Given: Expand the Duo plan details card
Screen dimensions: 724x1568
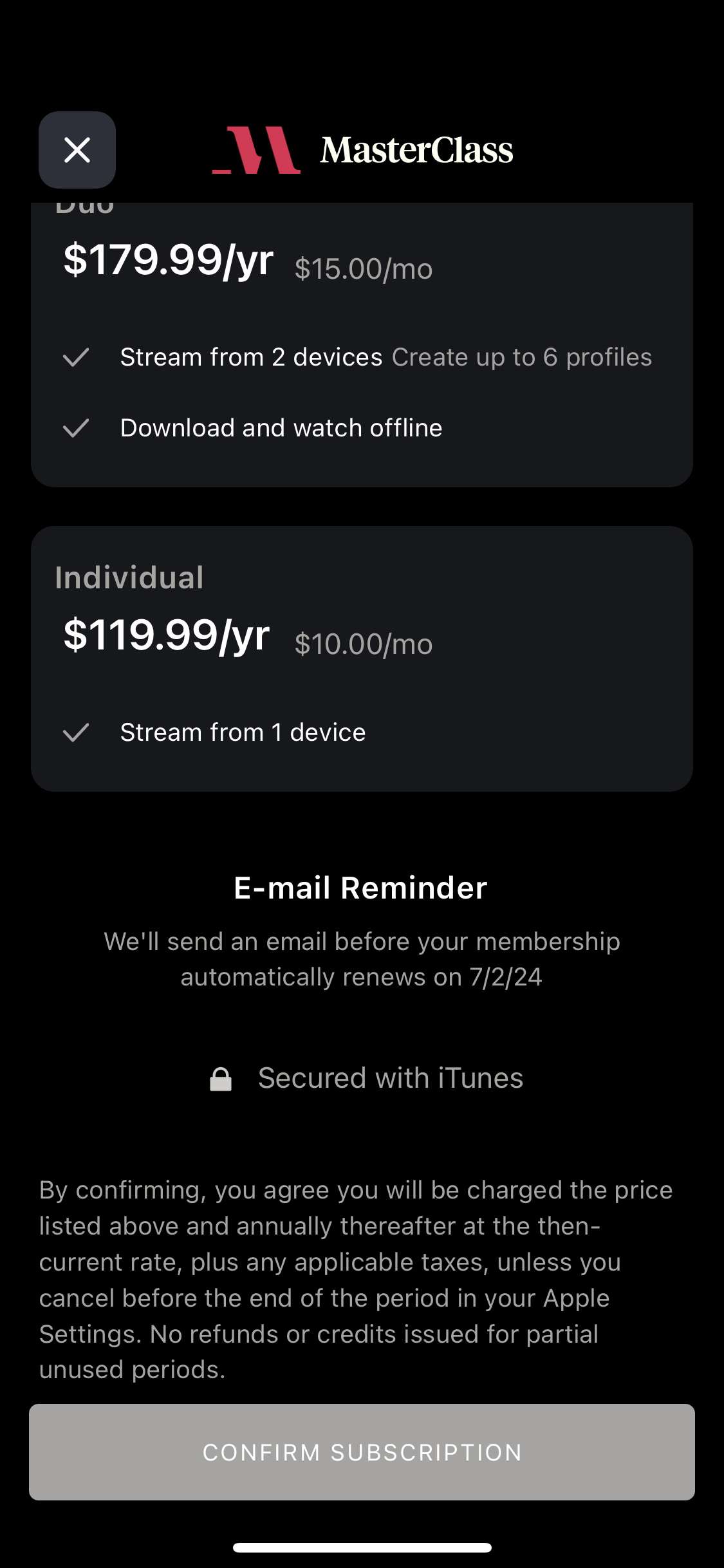Looking at the screenshot, I should 362,341.
